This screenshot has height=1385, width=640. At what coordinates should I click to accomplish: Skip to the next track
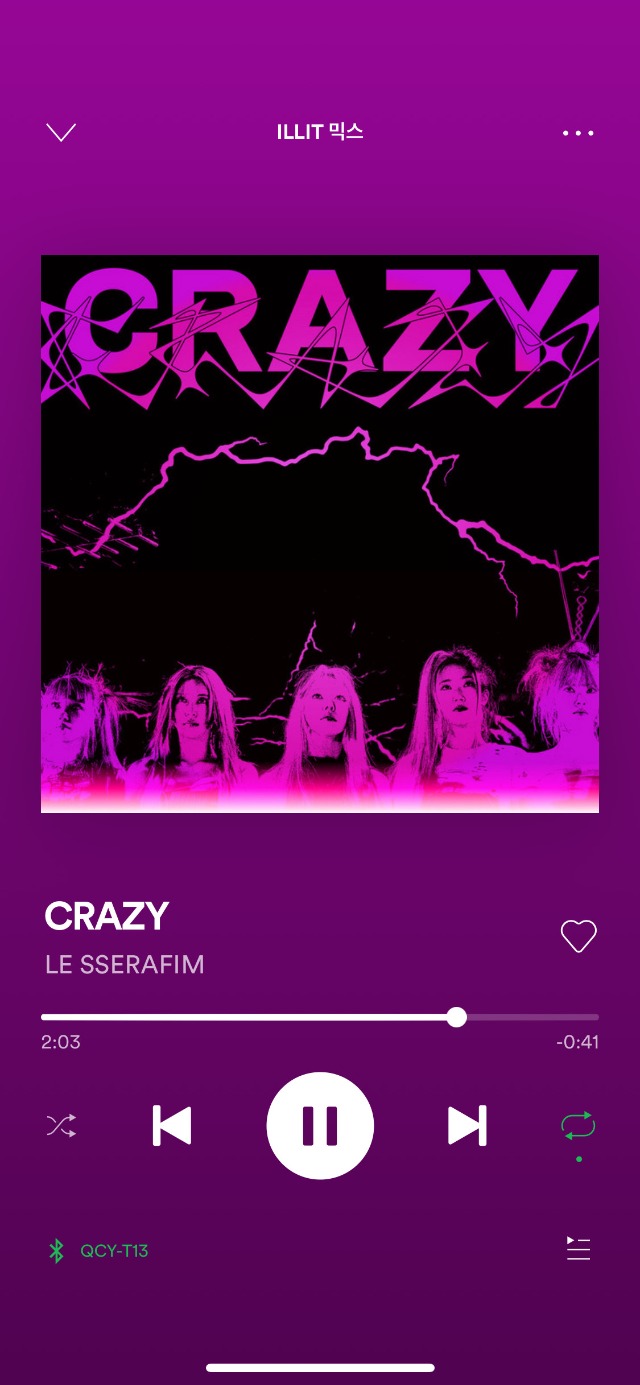(467, 1126)
